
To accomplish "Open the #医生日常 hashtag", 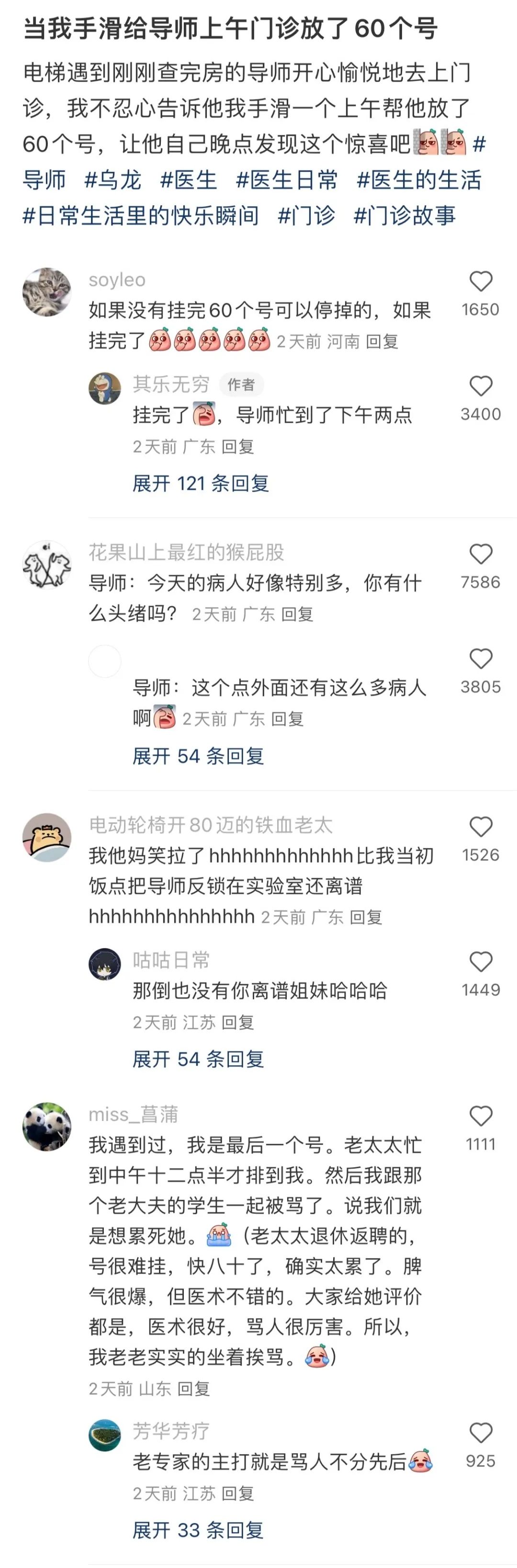I will click(x=286, y=179).
